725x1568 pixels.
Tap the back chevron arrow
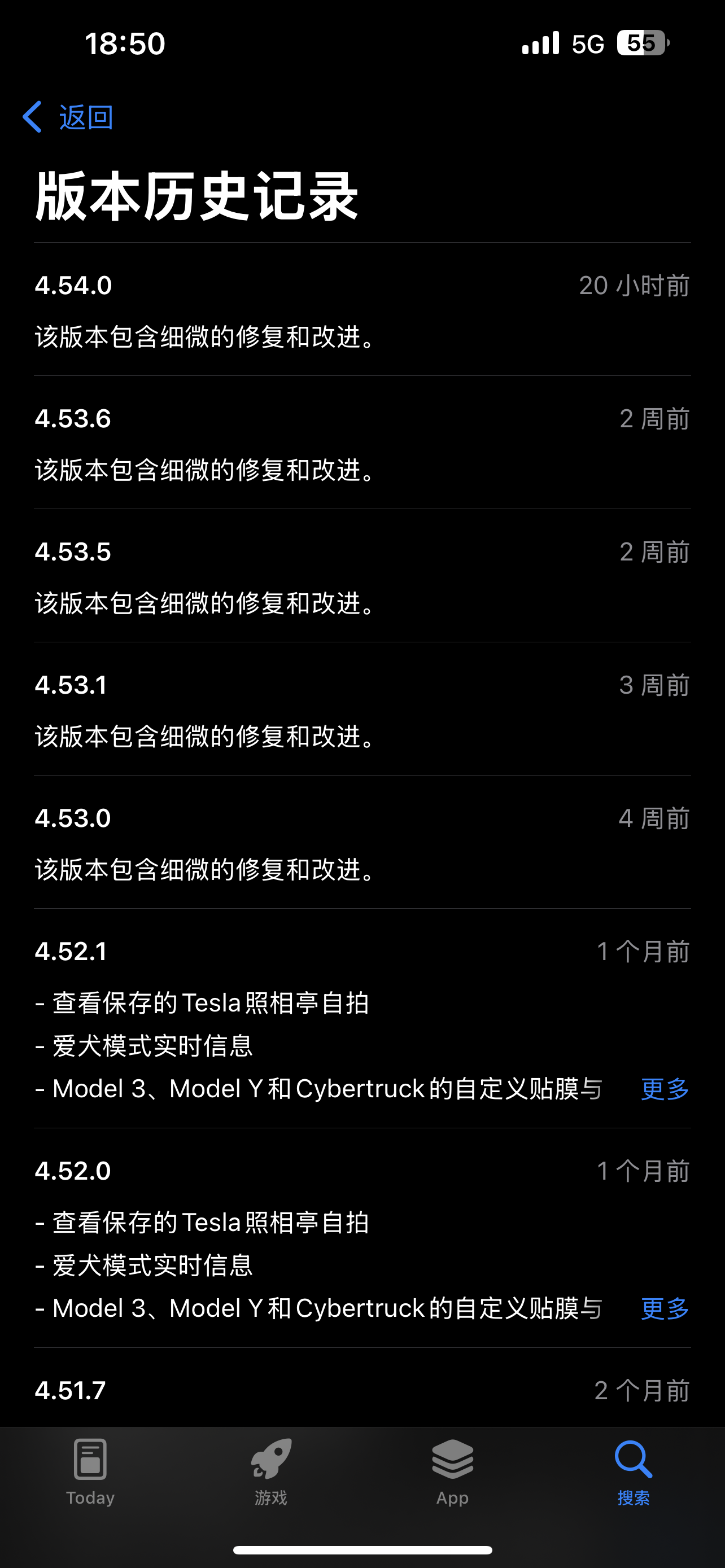click(32, 117)
